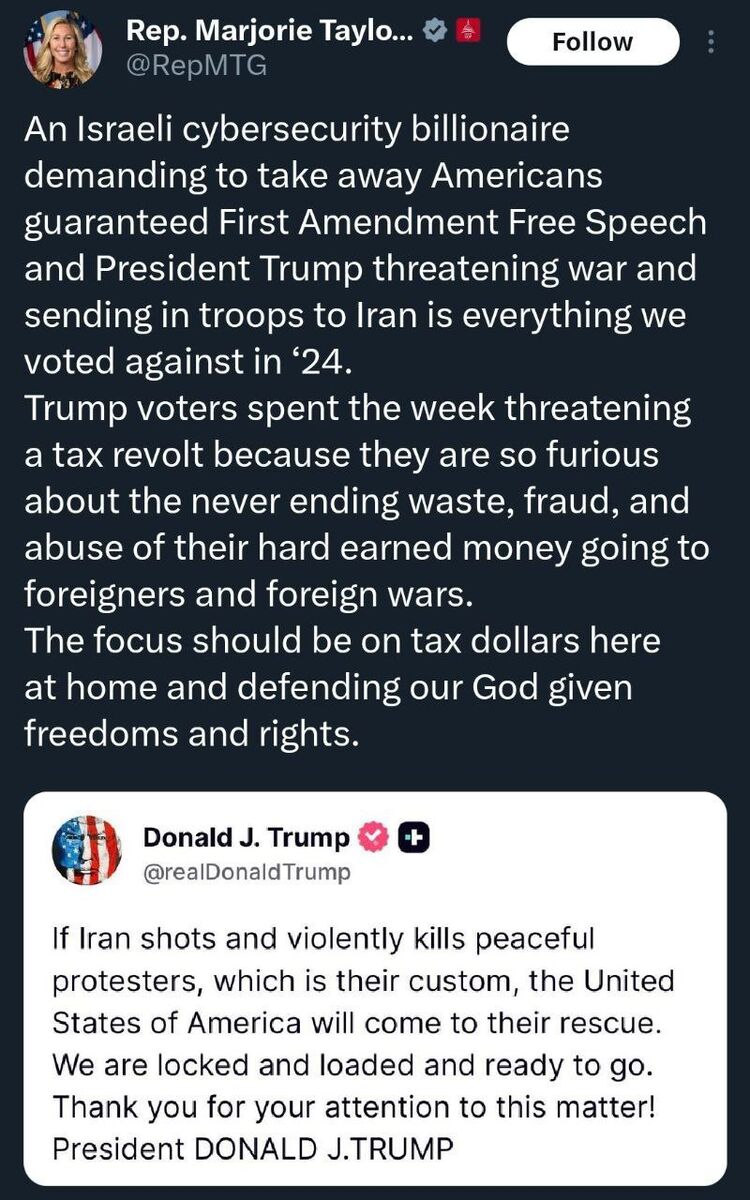Open the post's overflow menu
The image size is (750, 1200).
[x=711, y=42]
